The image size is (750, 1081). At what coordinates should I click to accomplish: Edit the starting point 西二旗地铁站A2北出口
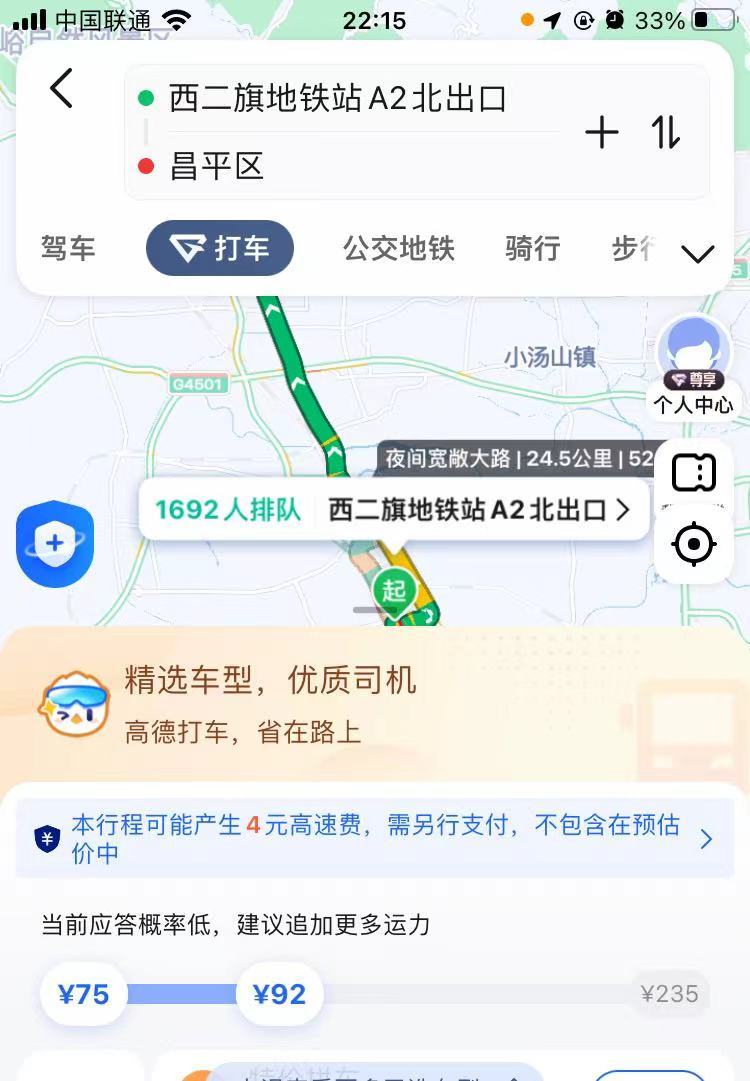338,99
